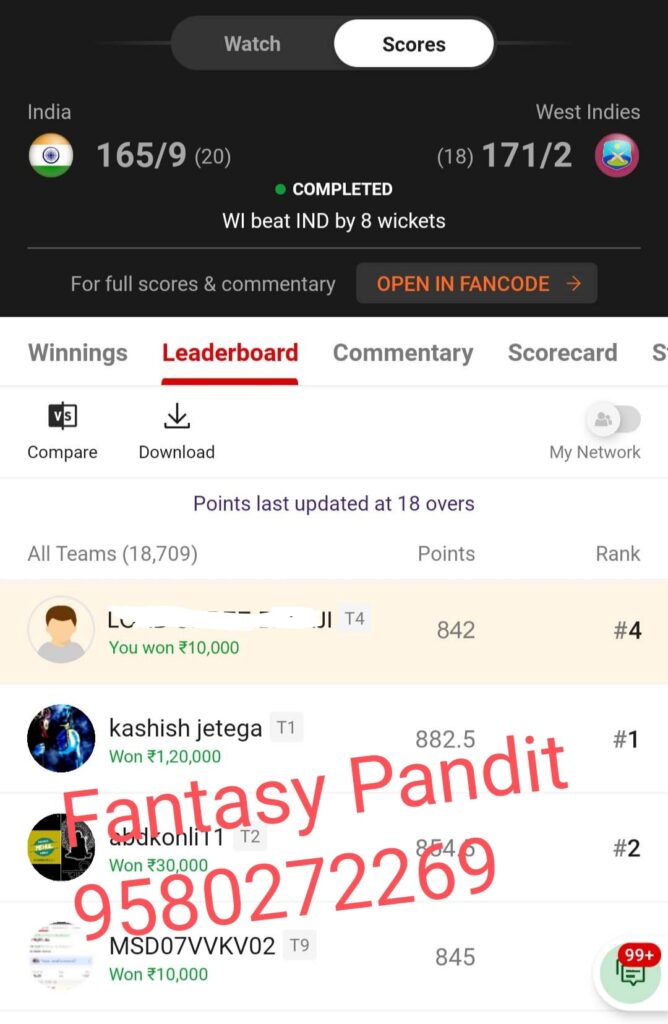Select the Leaderboard tab

click(x=230, y=353)
